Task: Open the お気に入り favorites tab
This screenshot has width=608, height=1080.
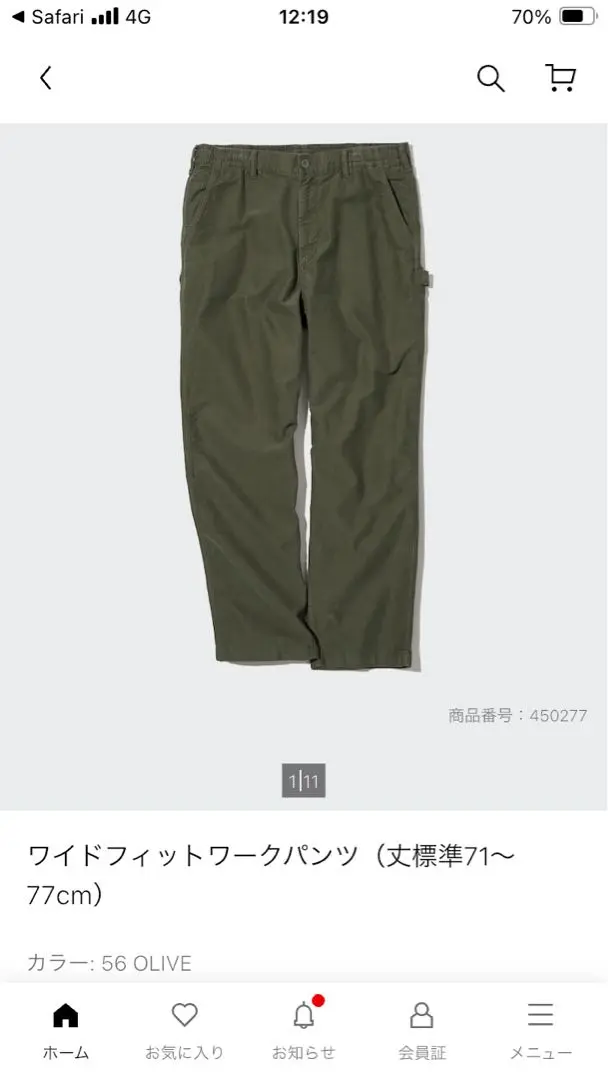Action: [x=184, y=1030]
